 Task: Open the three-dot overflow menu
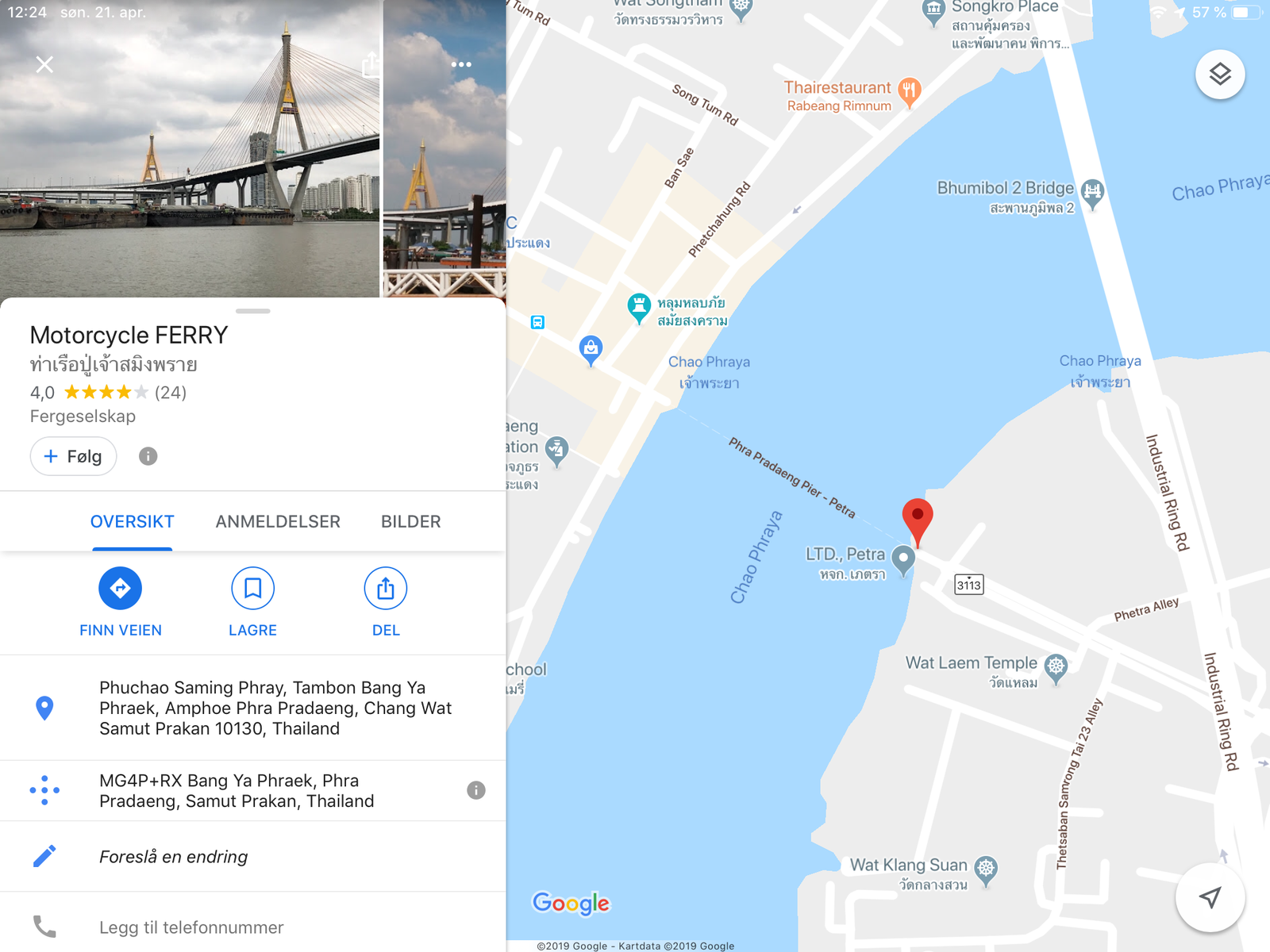tap(461, 64)
